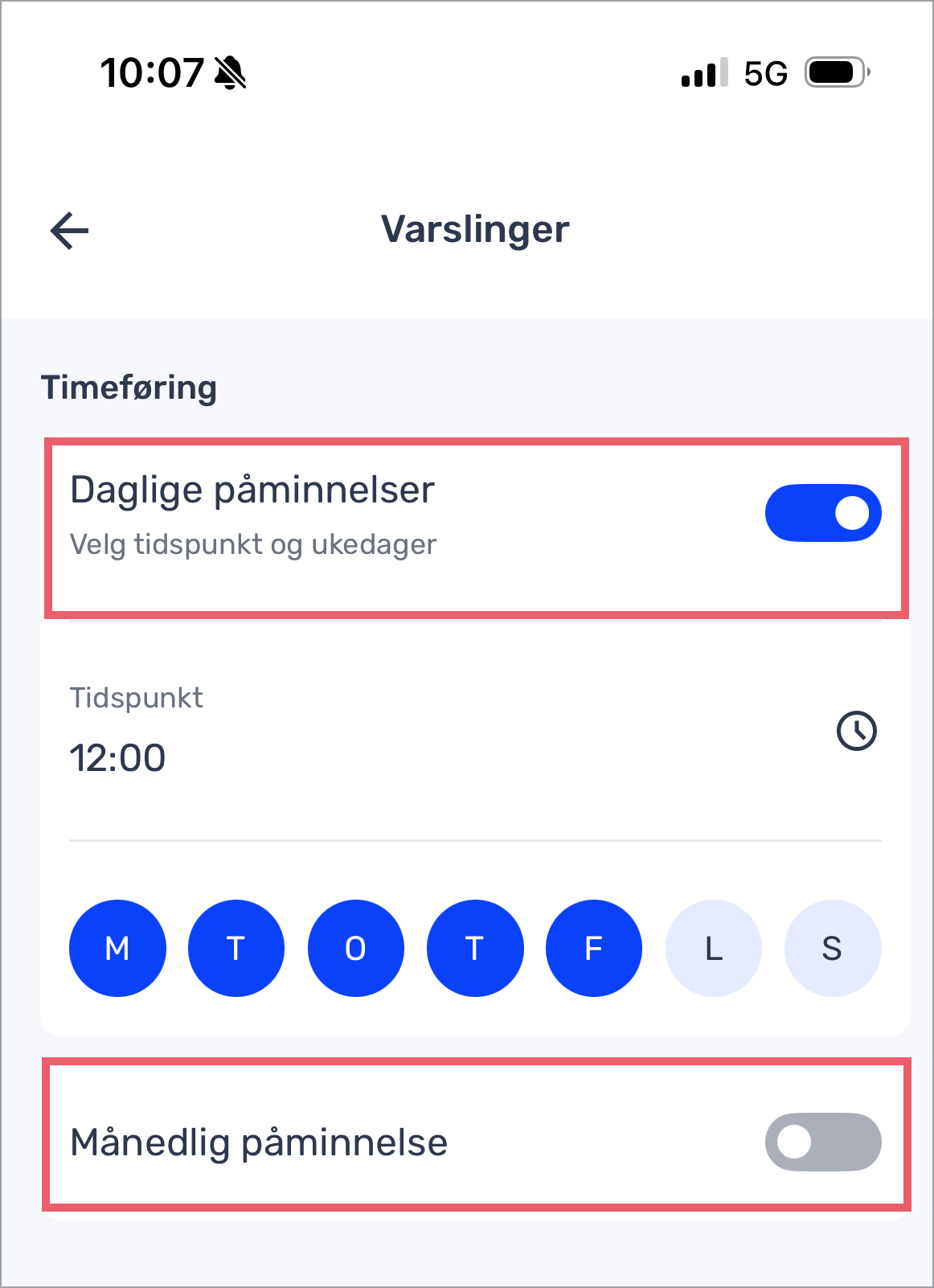Deselect Friday by tapping the F circle
Viewport: 934px width, 1288px height.
[593, 948]
